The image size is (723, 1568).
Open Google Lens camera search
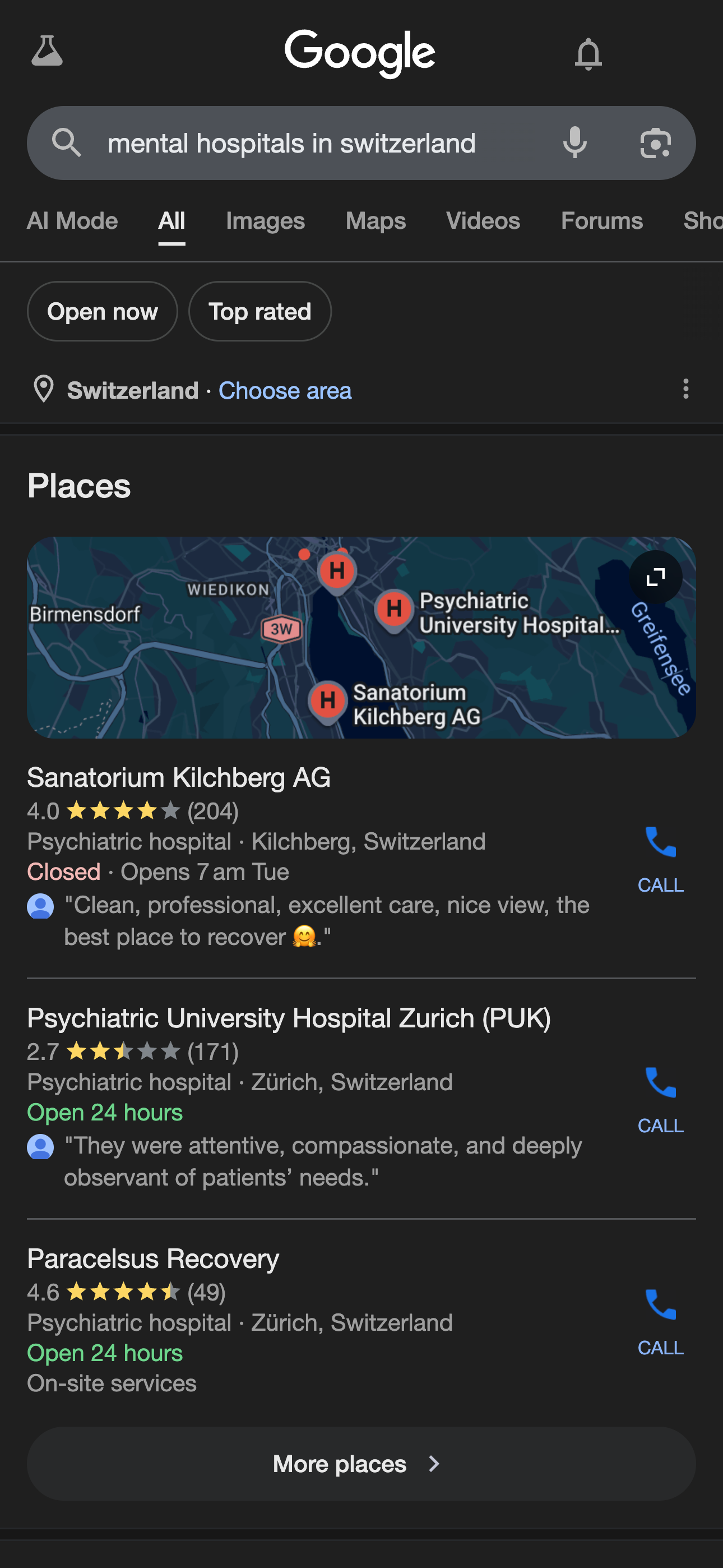pyautogui.click(x=655, y=144)
